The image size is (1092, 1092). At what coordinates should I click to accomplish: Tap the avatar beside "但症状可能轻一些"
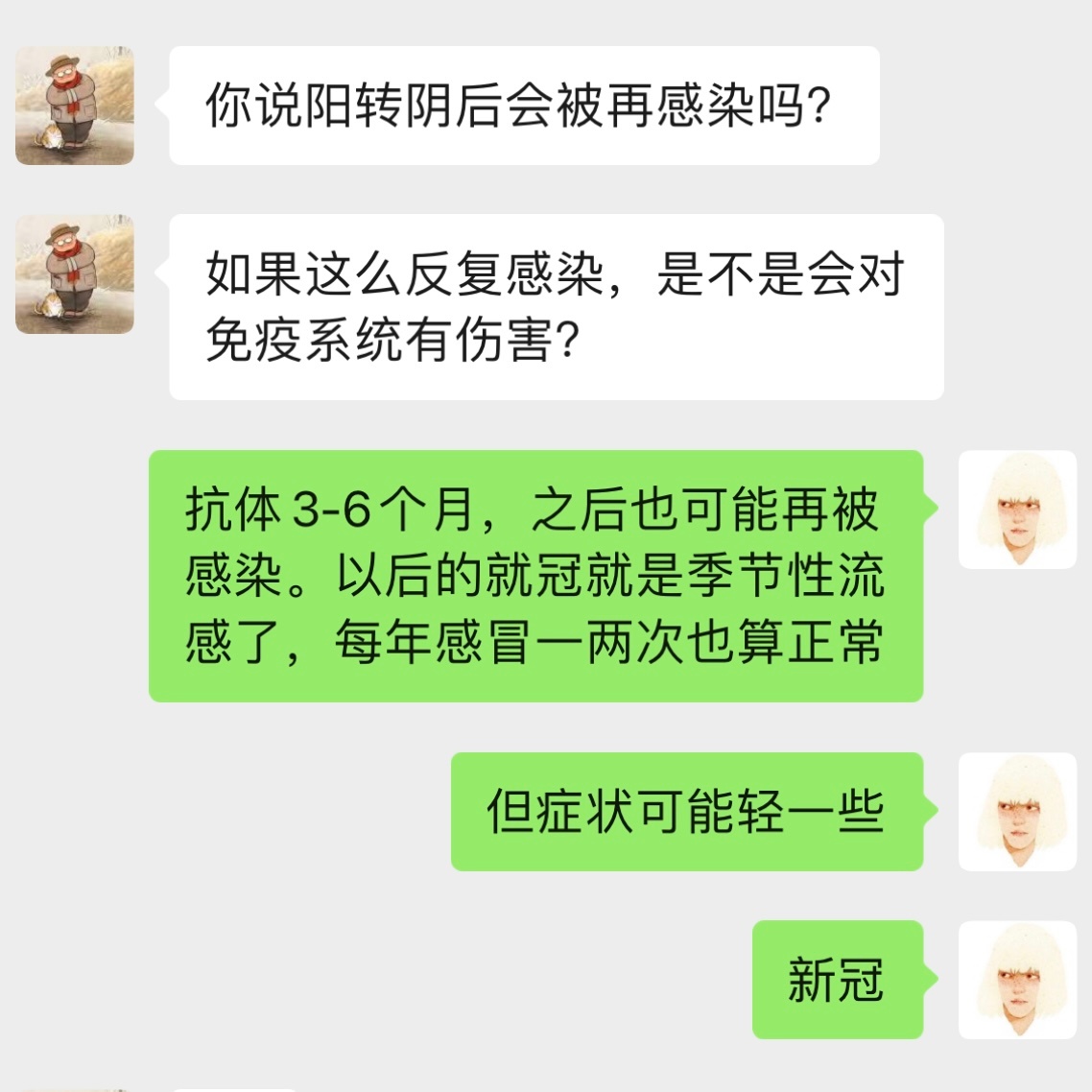coord(1017,812)
